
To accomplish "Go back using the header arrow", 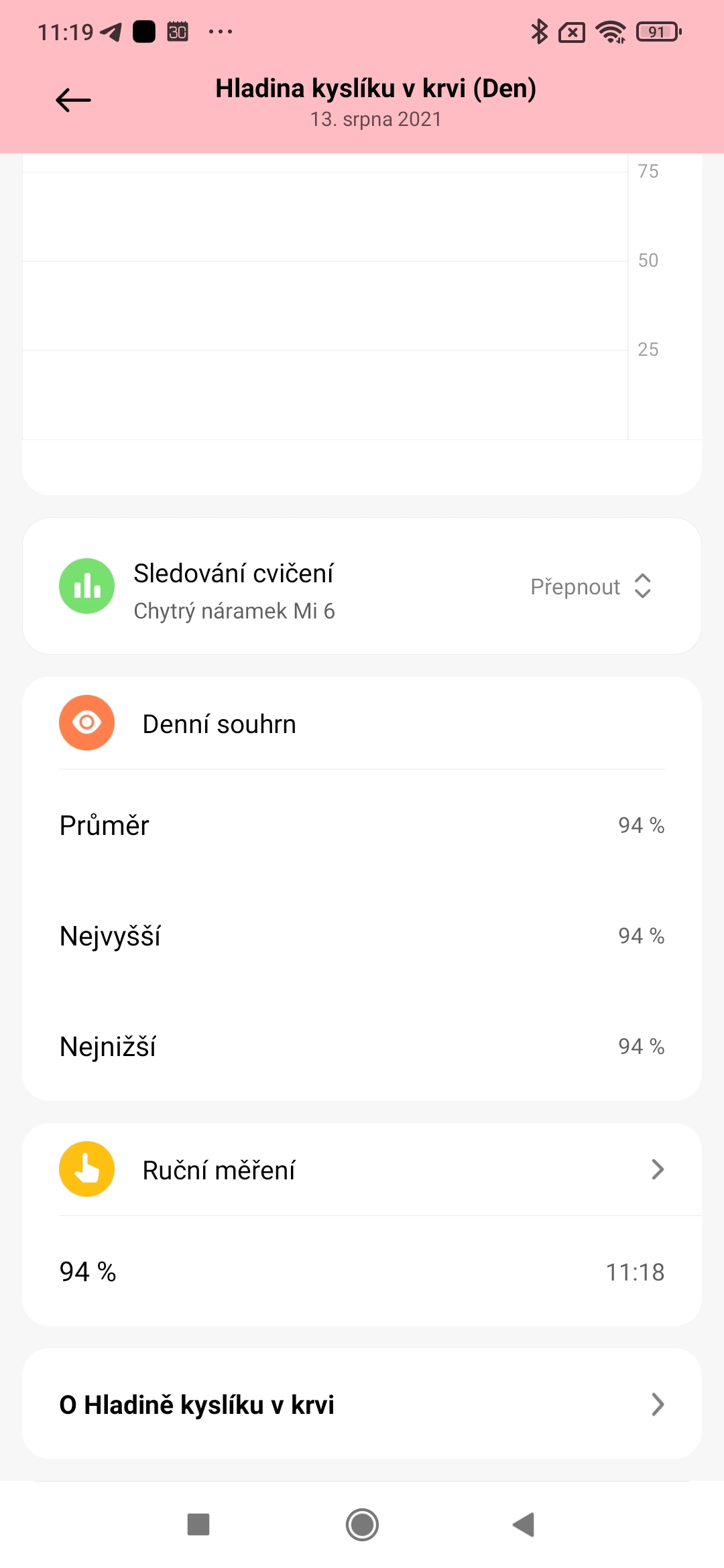I will click(x=73, y=101).
